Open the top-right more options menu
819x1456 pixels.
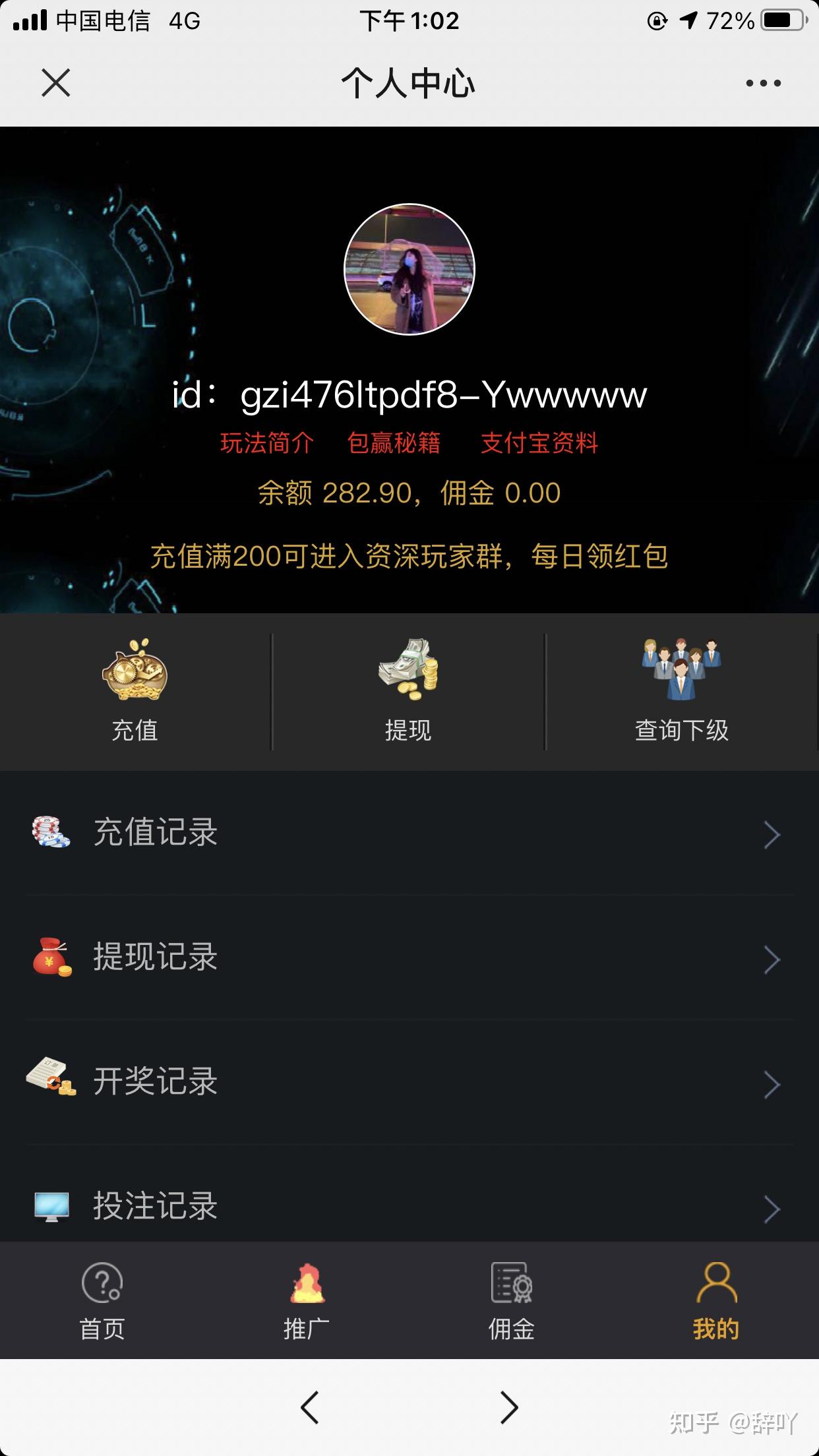763,83
